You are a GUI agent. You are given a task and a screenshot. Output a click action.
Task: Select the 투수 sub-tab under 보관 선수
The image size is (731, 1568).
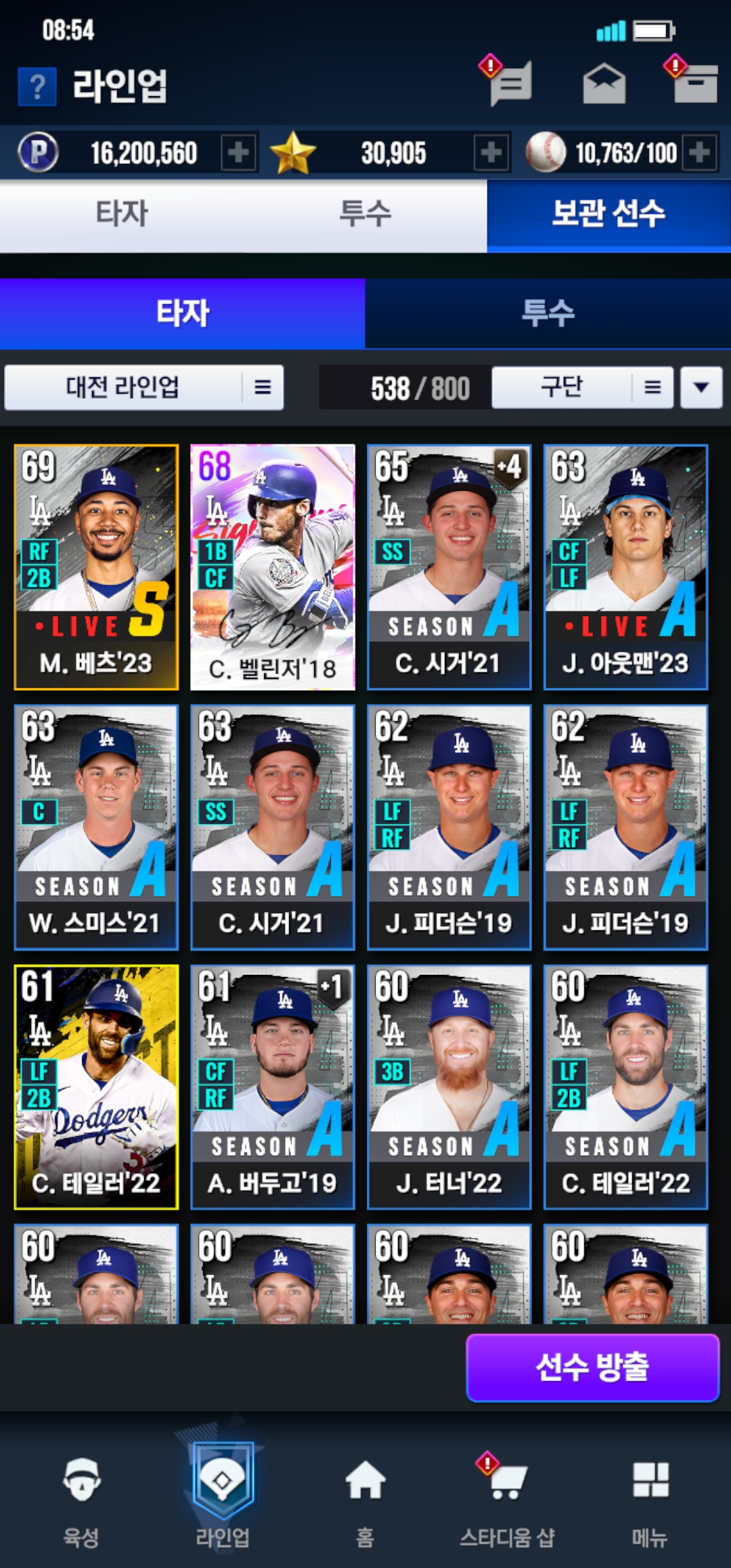pos(548,313)
